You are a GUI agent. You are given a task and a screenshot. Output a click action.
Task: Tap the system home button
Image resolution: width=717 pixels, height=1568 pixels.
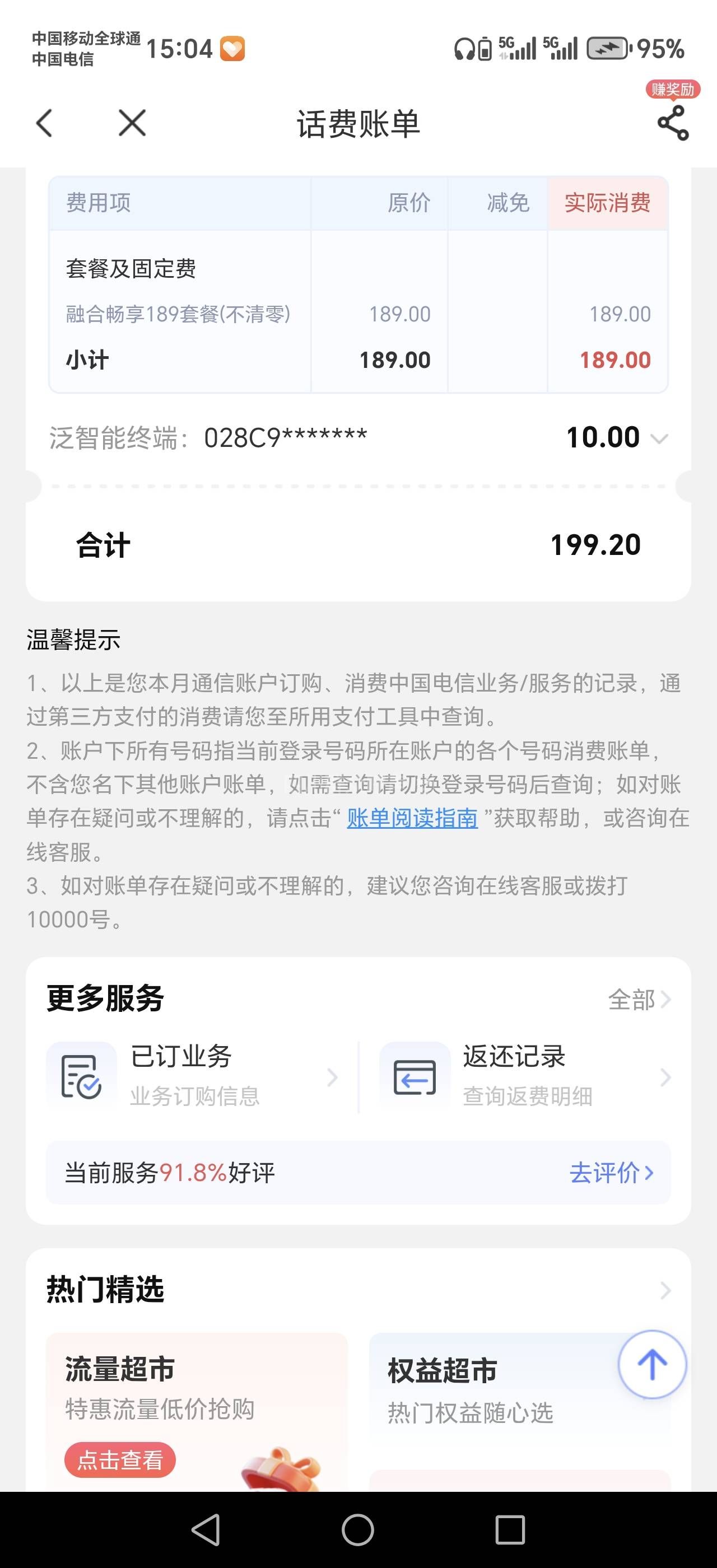point(358,1530)
